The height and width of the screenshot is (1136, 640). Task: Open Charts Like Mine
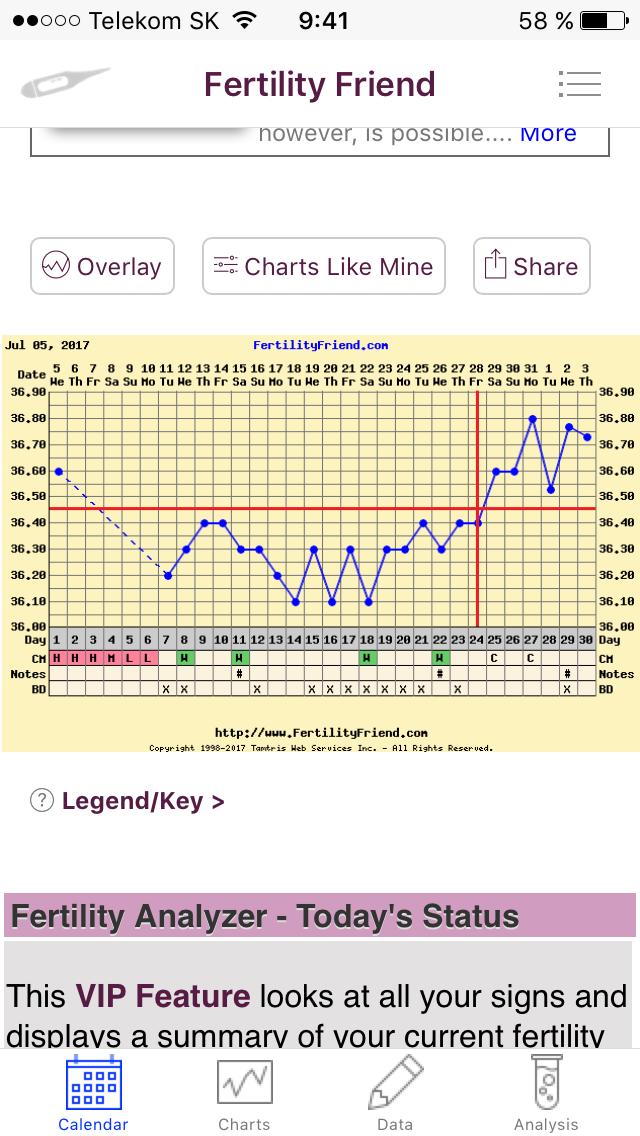pos(324,266)
